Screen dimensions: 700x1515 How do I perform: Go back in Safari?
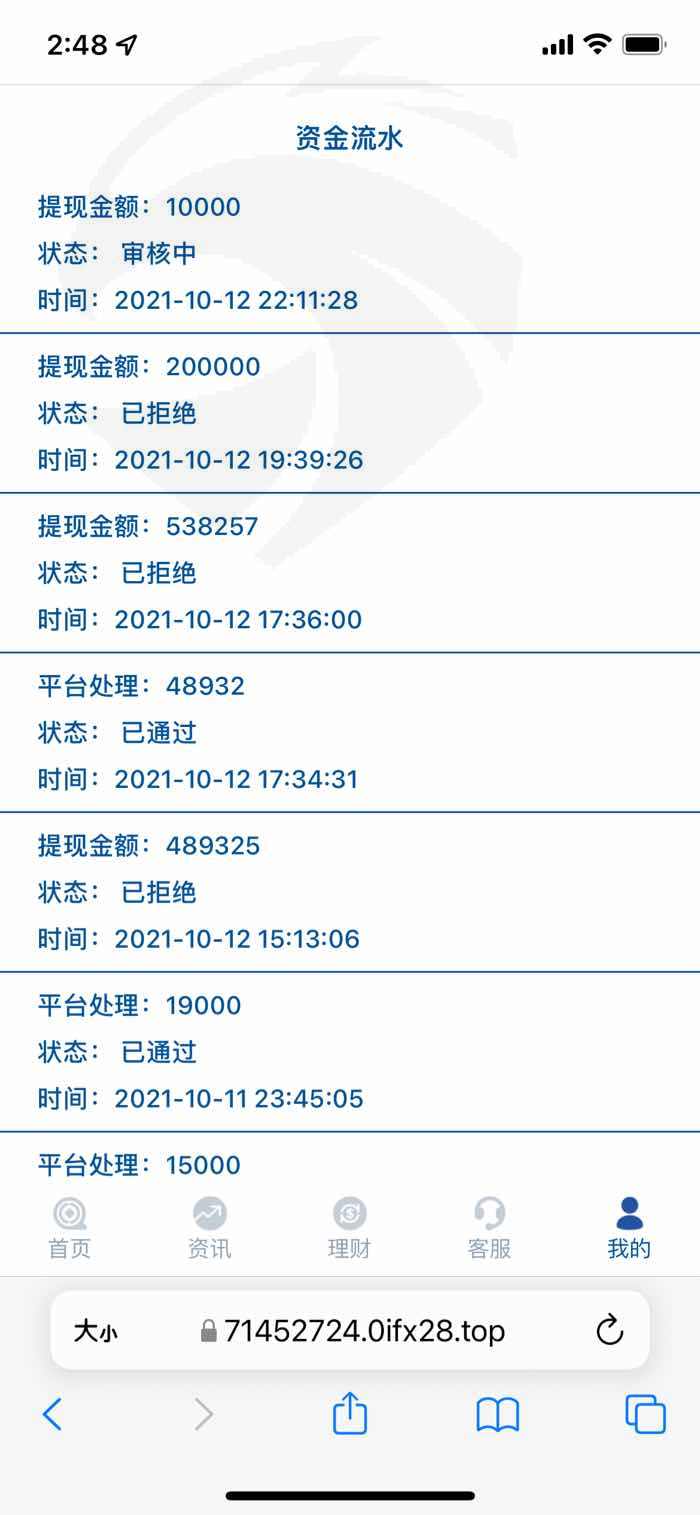click(x=53, y=1414)
